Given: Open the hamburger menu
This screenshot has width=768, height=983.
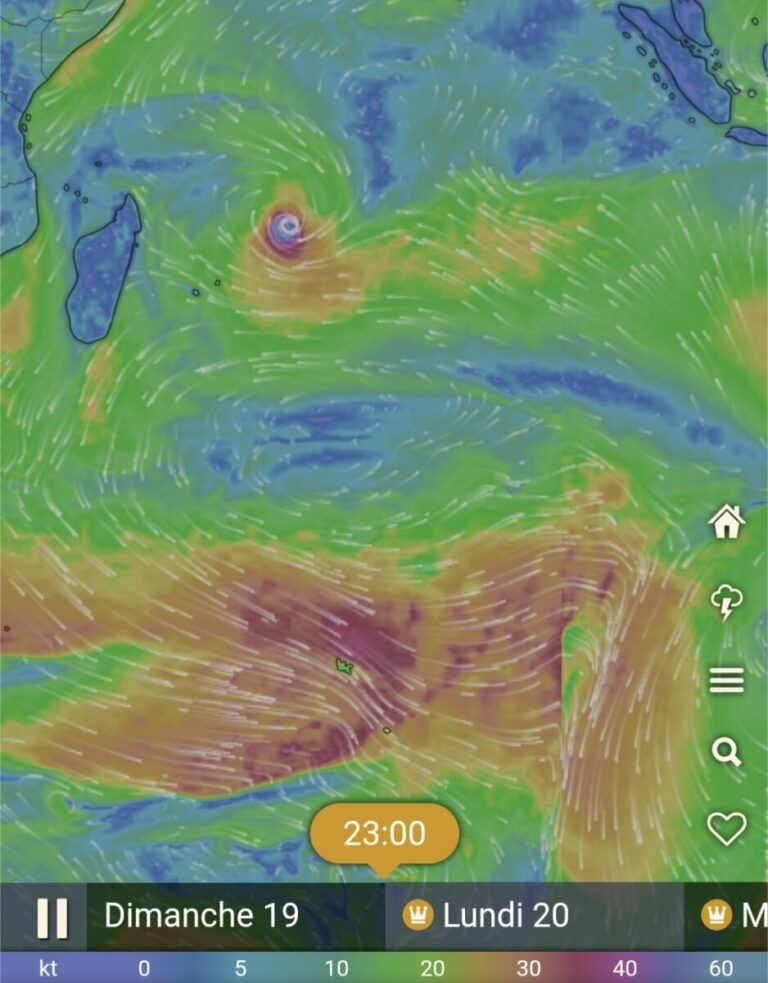Looking at the screenshot, I should pyautogui.click(x=727, y=681).
